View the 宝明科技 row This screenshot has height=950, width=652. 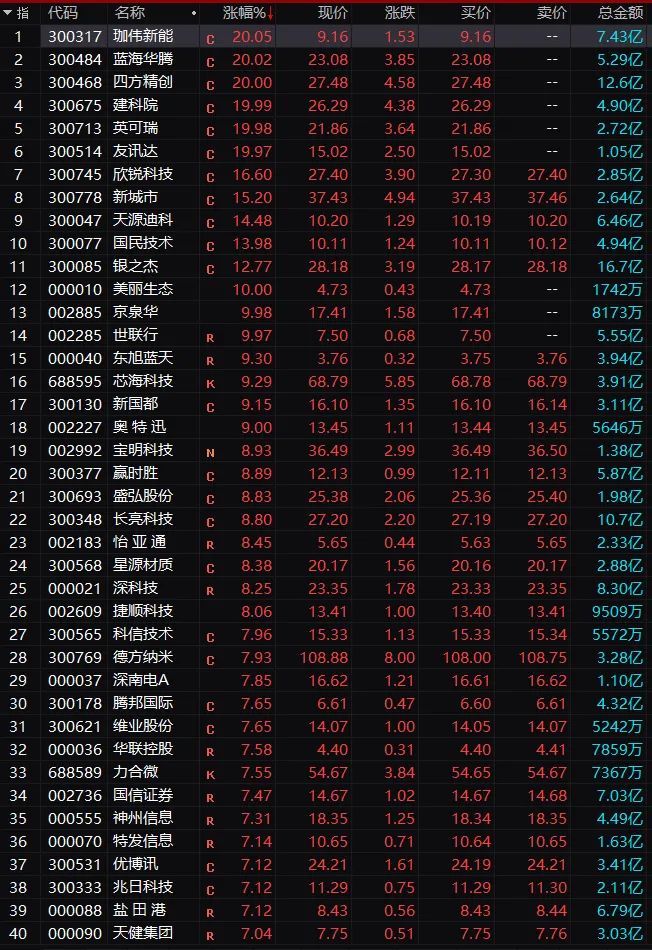[x=142, y=450]
